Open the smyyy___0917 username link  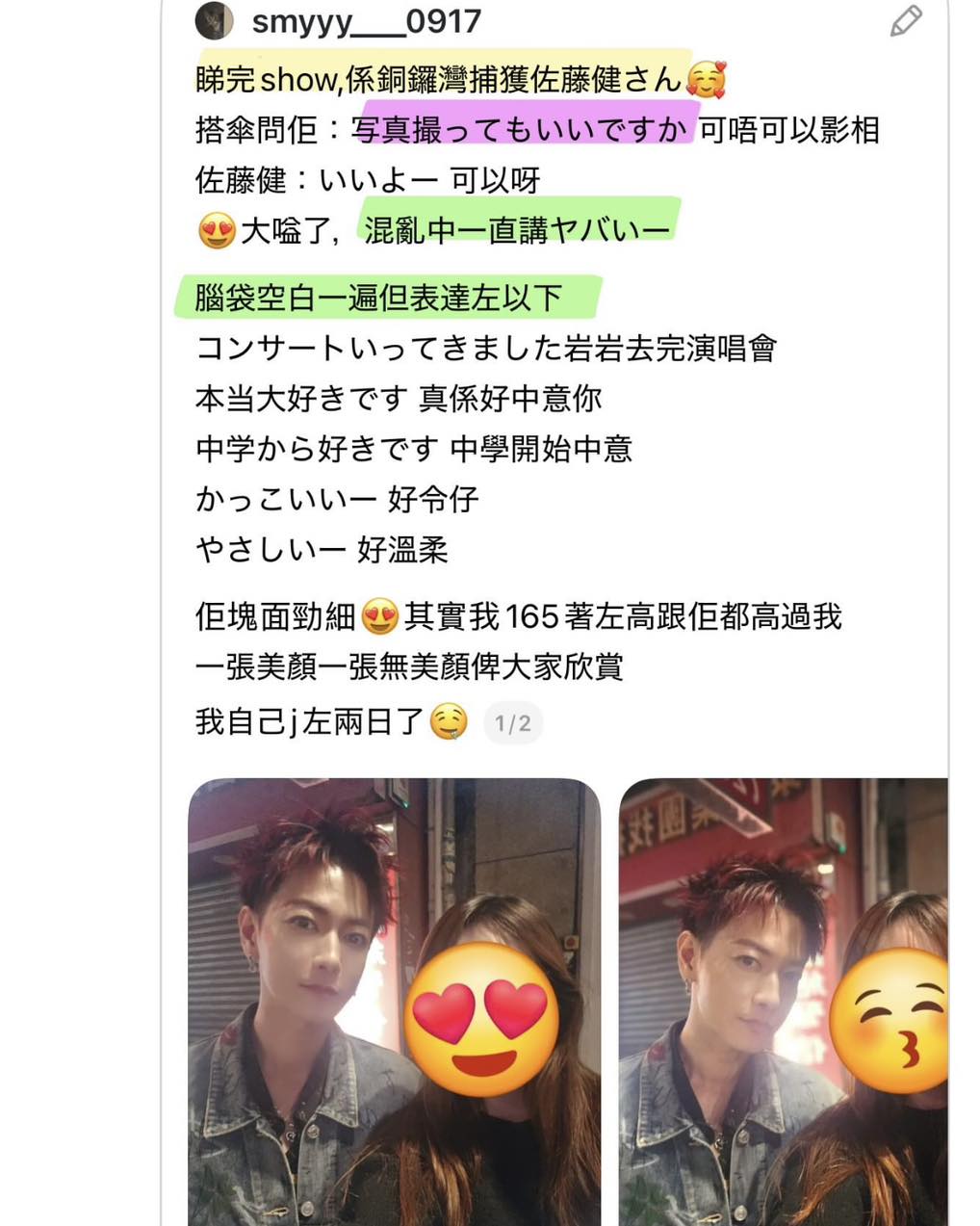click(x=366, y=21)
